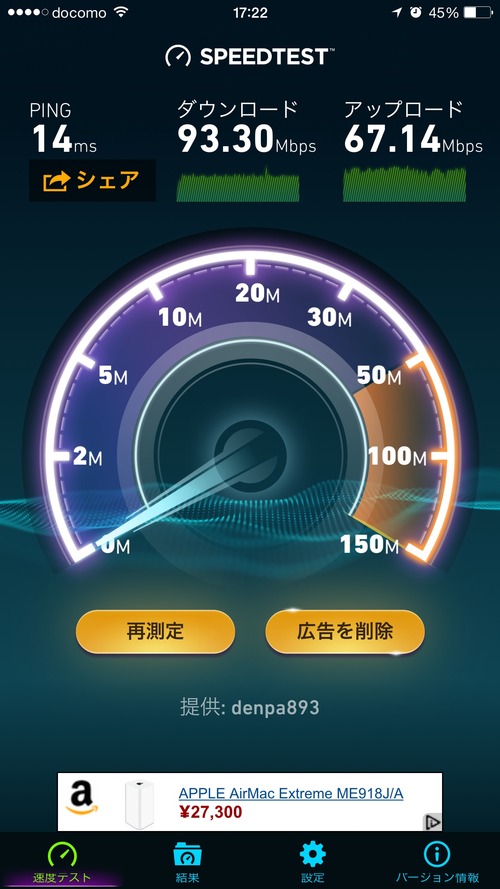Switch to the 結果 tab
Viewport: 500px width, 889px height.
pyautogui.click(x=188, y=861)
